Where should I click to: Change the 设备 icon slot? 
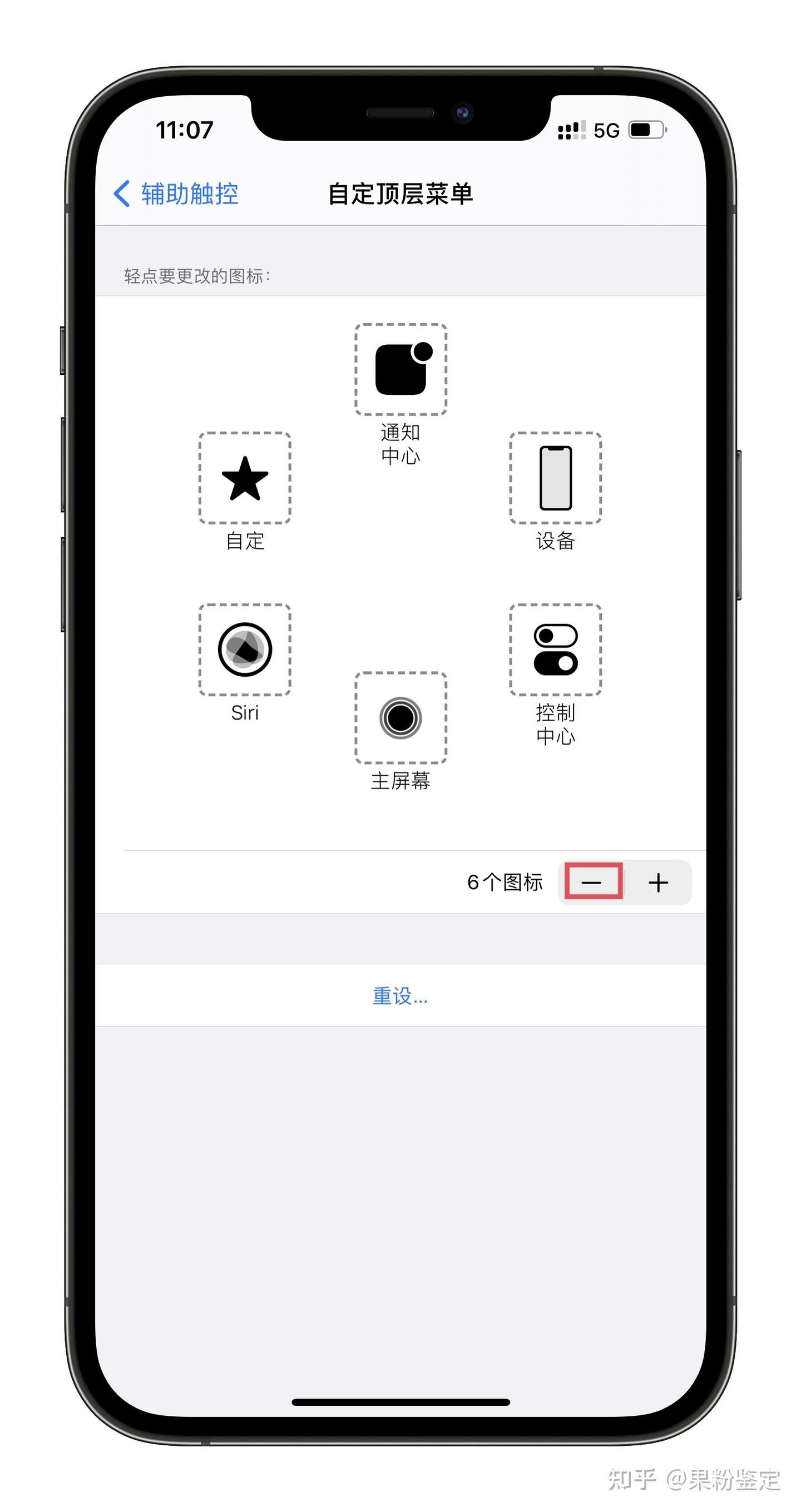point(555,478)
